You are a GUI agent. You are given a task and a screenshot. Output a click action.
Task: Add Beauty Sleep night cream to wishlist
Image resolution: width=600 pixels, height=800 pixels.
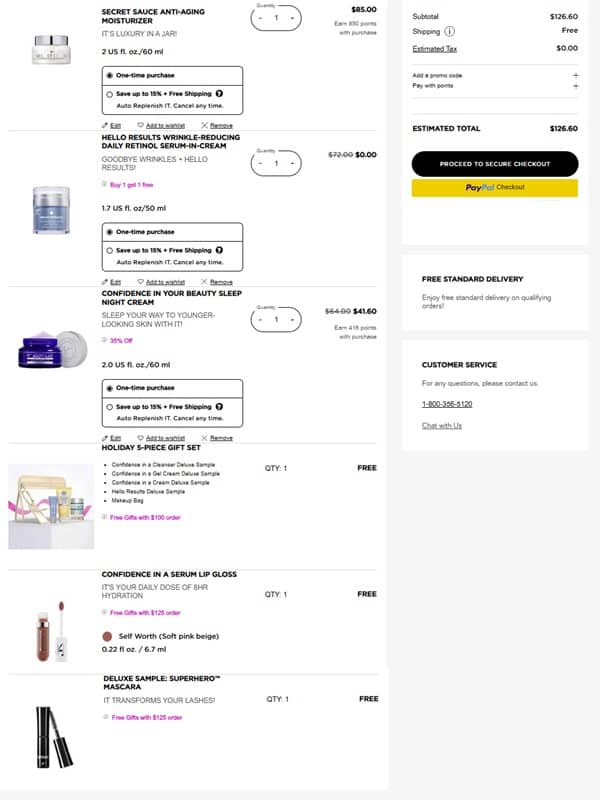[161, 438]
